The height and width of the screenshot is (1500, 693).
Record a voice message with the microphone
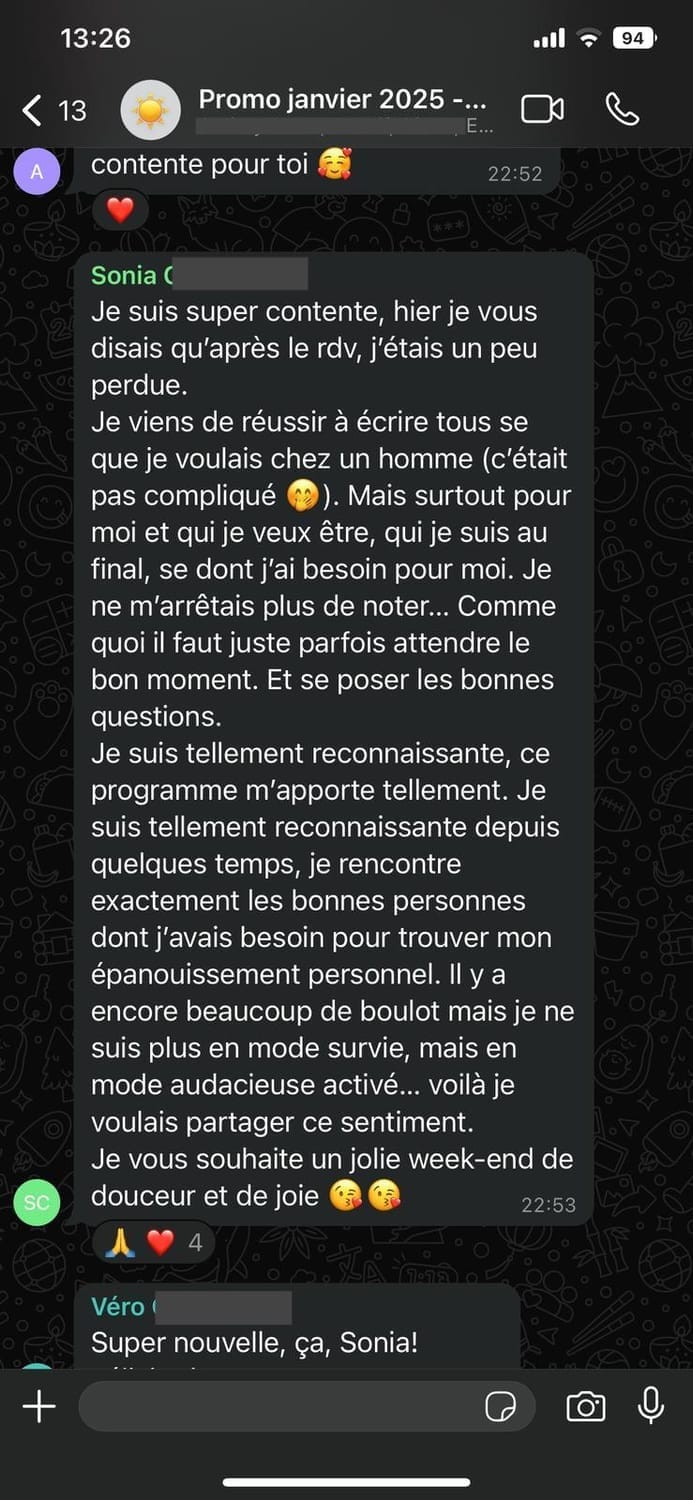click(x=651, y=1405)
